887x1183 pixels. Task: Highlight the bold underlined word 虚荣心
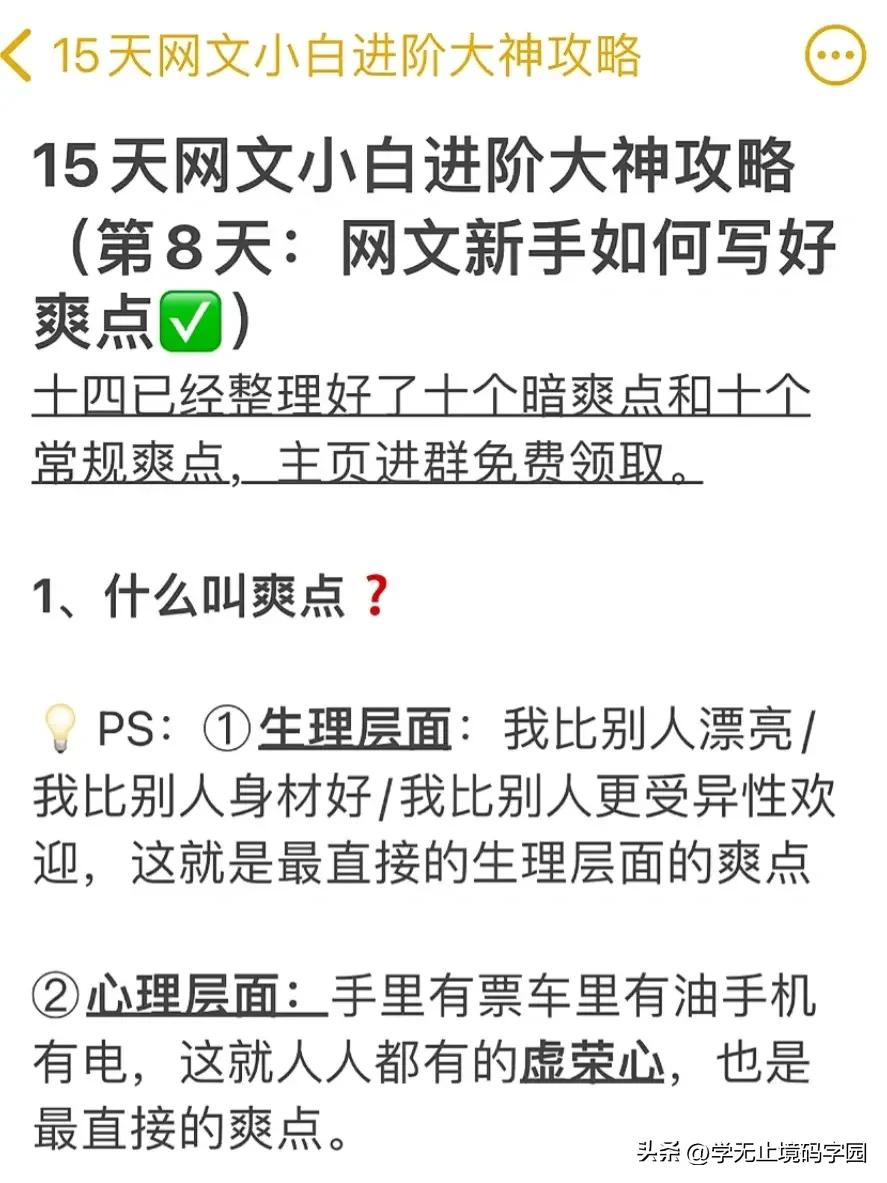[595, 1060]
